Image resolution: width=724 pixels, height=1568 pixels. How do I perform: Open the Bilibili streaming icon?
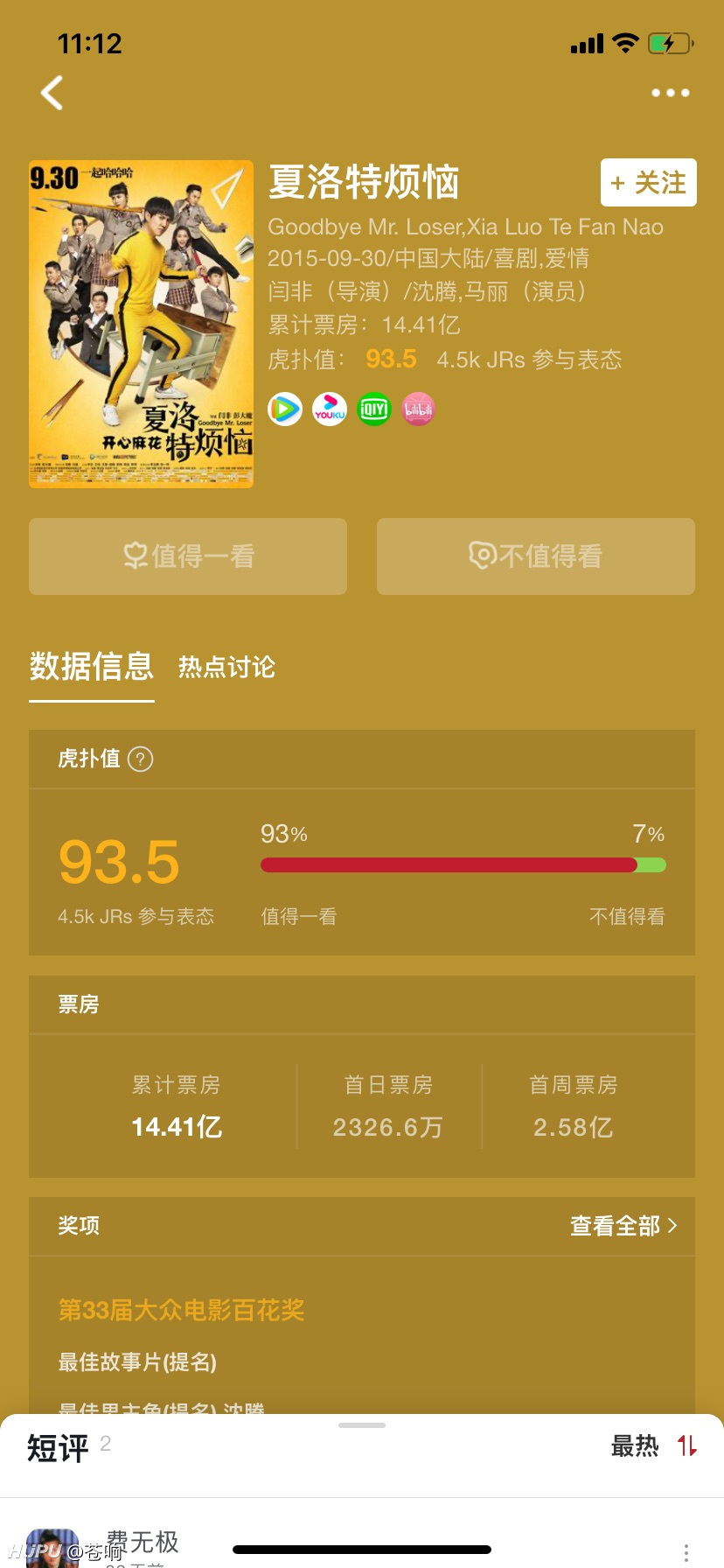(418, 409)
